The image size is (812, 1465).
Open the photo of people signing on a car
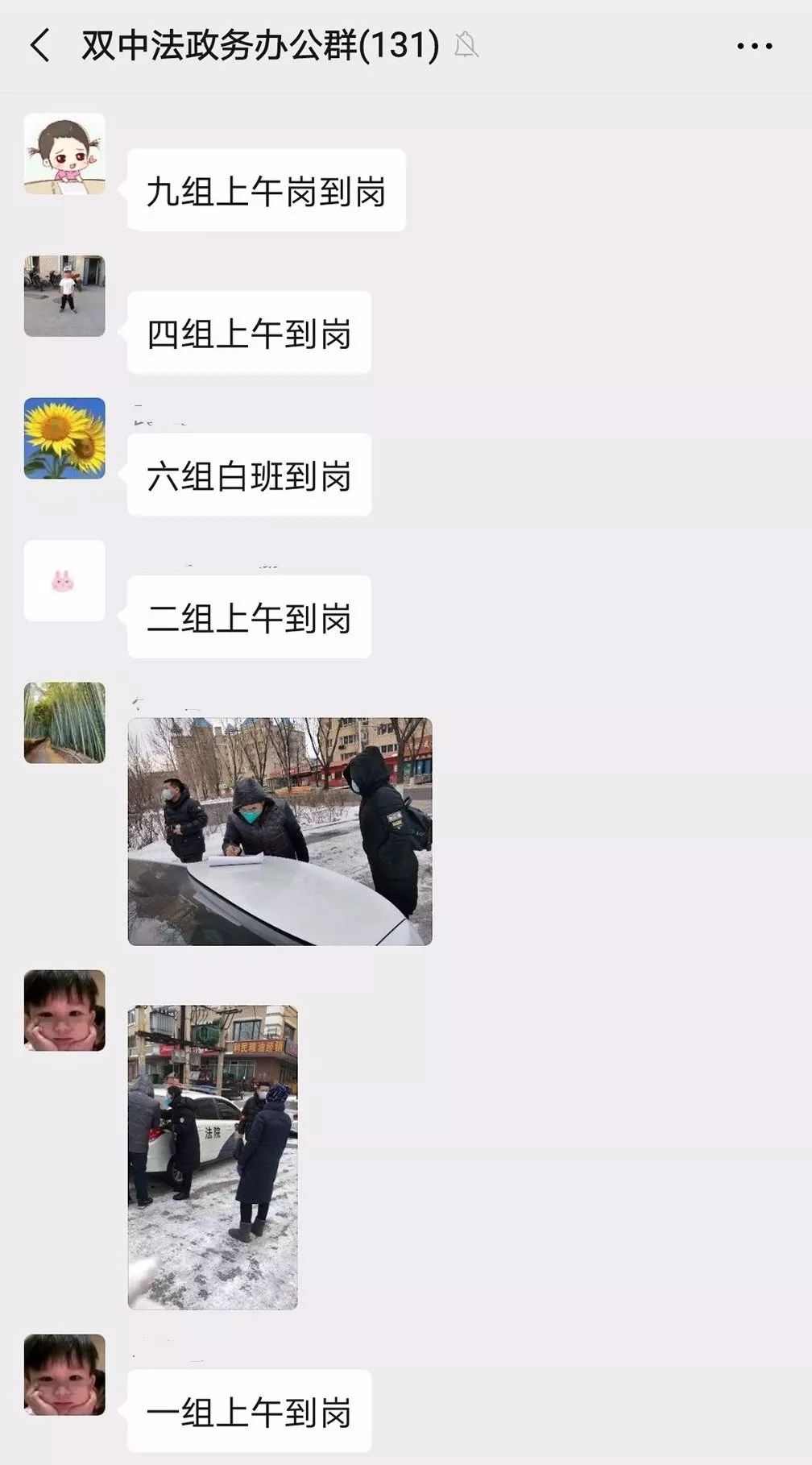point(280,831)
